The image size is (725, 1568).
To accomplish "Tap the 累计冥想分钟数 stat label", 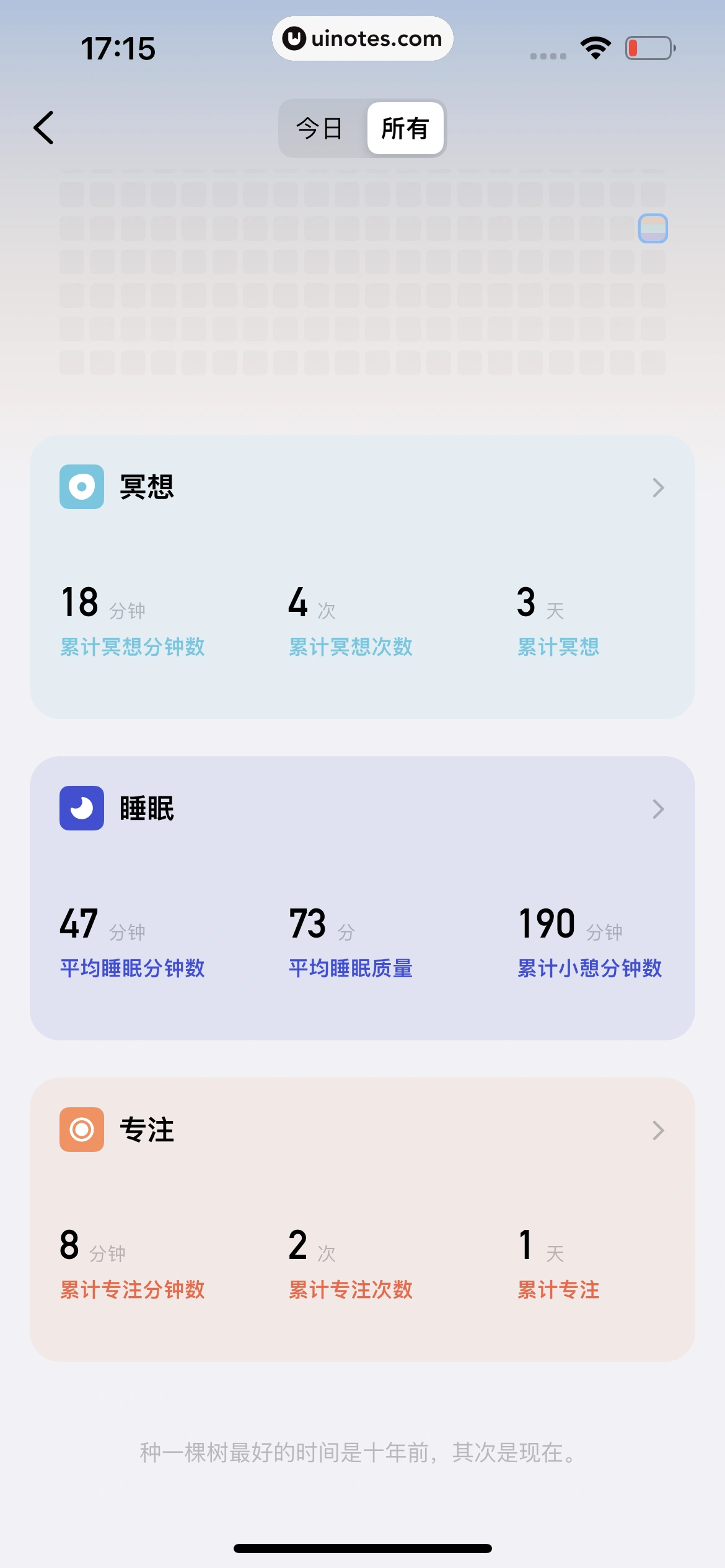I will coord(133,647).
